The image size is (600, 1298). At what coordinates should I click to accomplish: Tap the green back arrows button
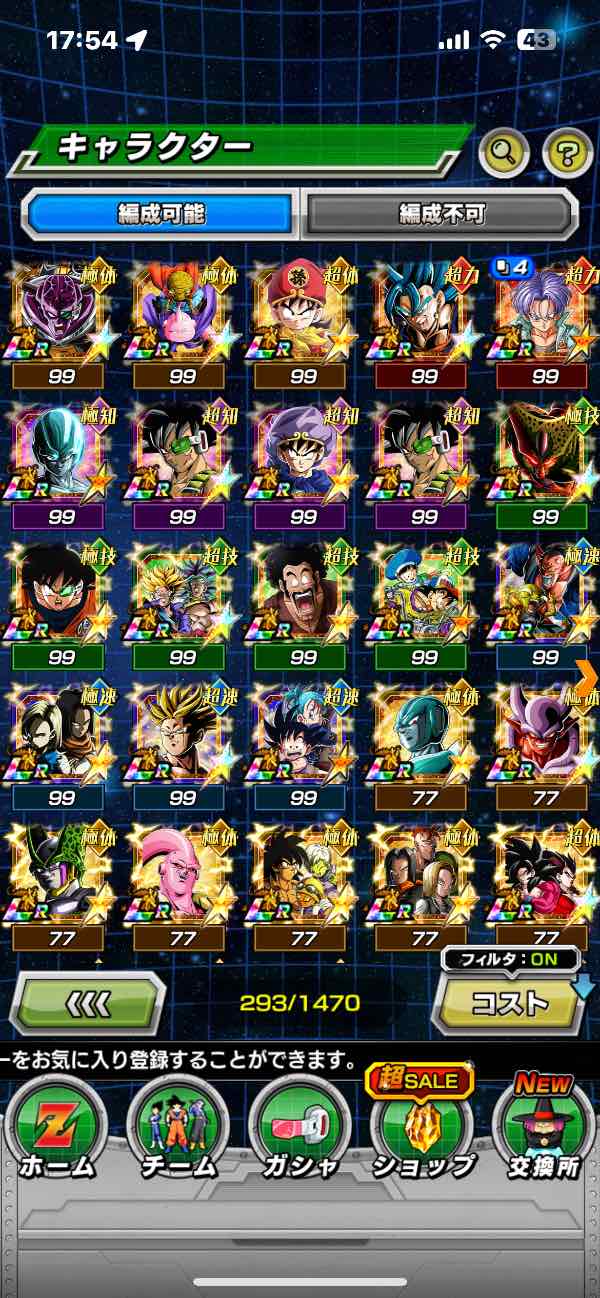[88, 1001]
